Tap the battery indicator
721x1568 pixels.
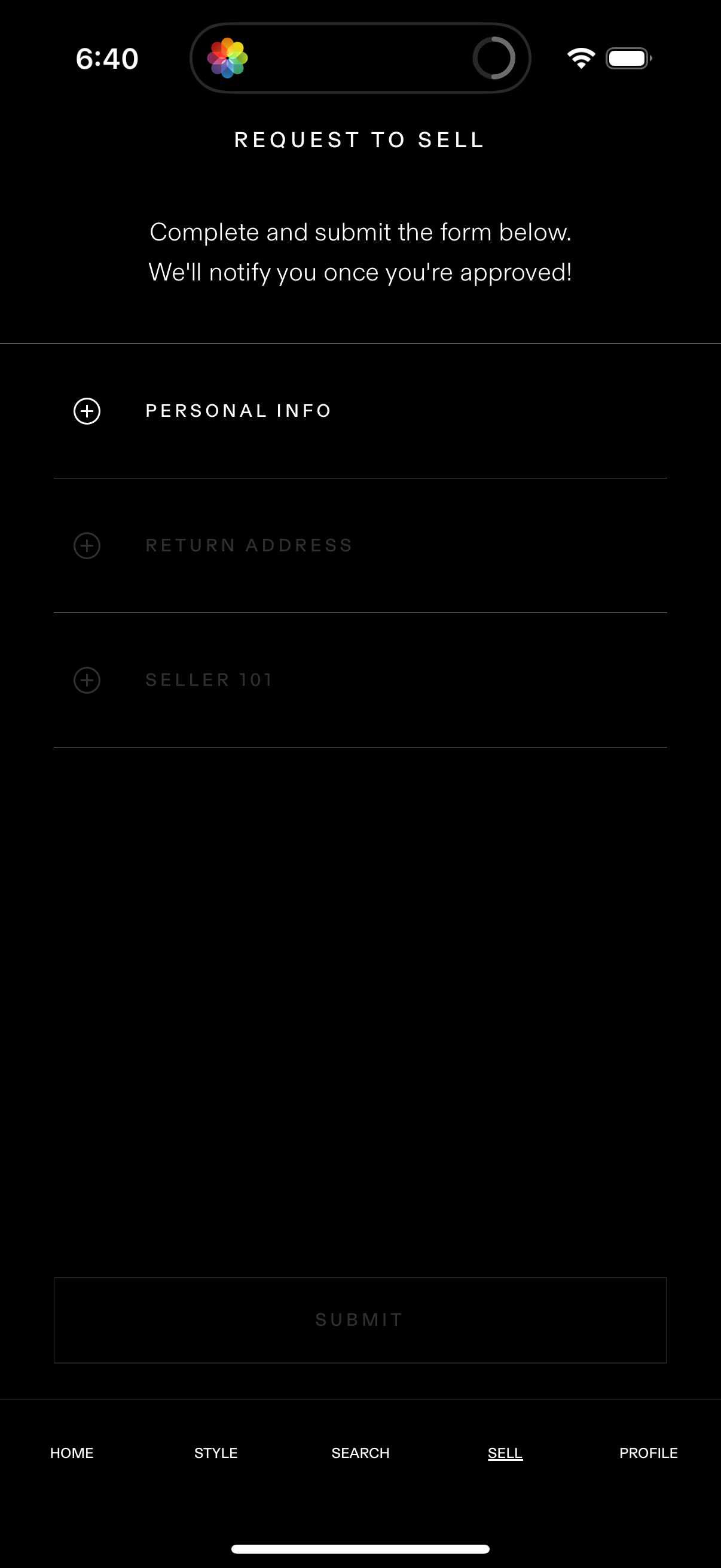coord(628,58)
